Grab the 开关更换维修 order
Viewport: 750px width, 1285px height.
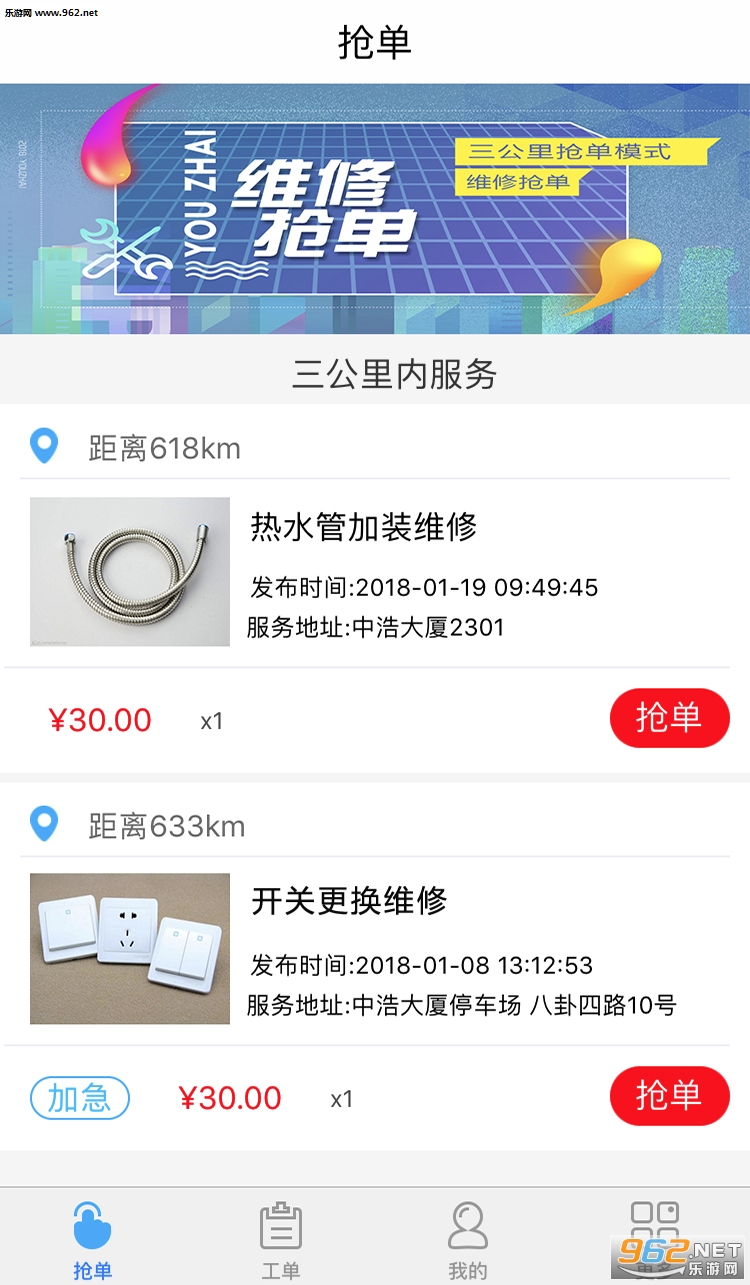[x=669, y=1096]
